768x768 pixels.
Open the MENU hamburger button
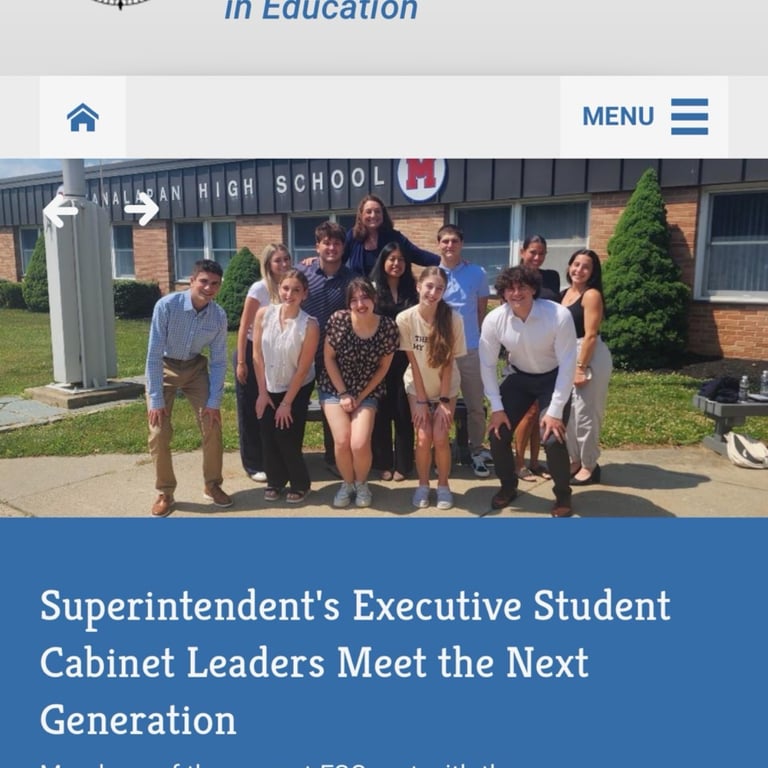(x=645, y=117)
